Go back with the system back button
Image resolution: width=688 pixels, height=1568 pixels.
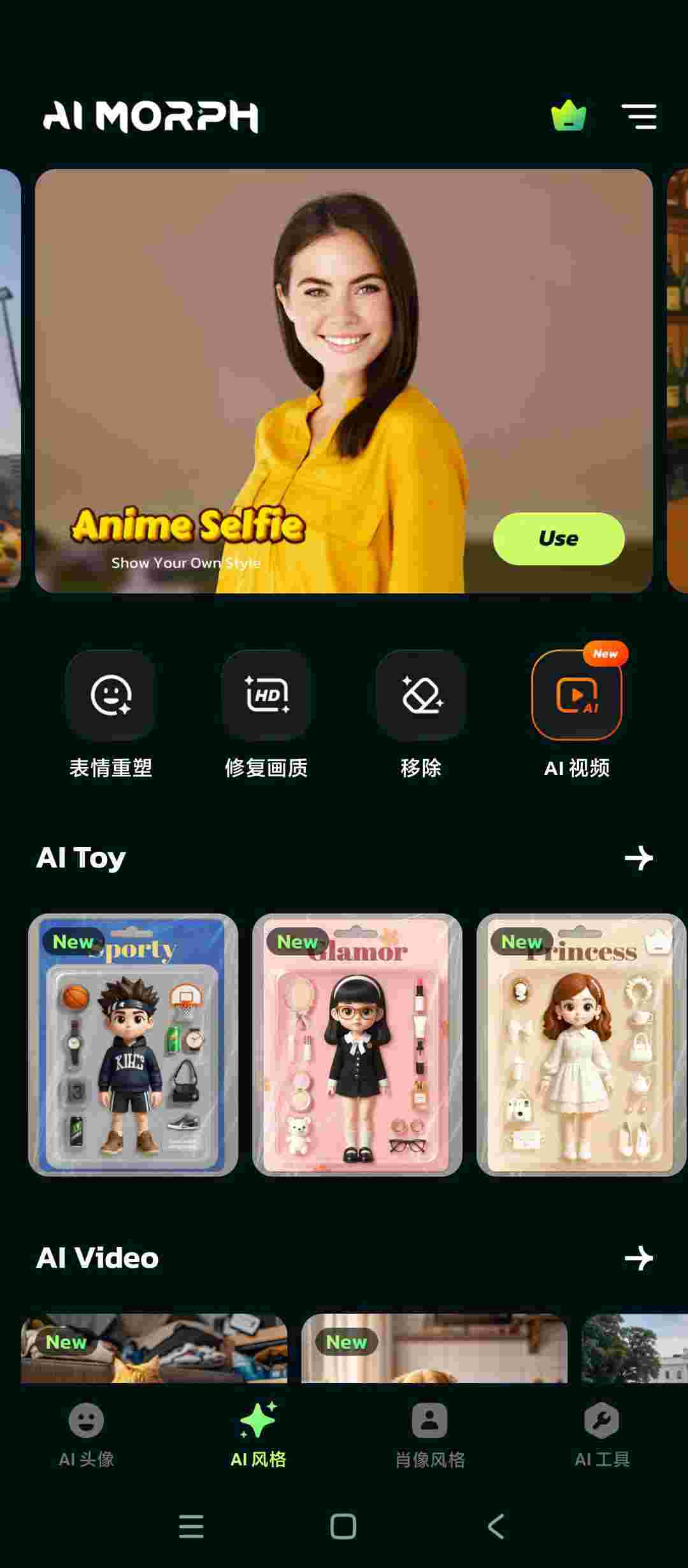tap(496, 1527)
